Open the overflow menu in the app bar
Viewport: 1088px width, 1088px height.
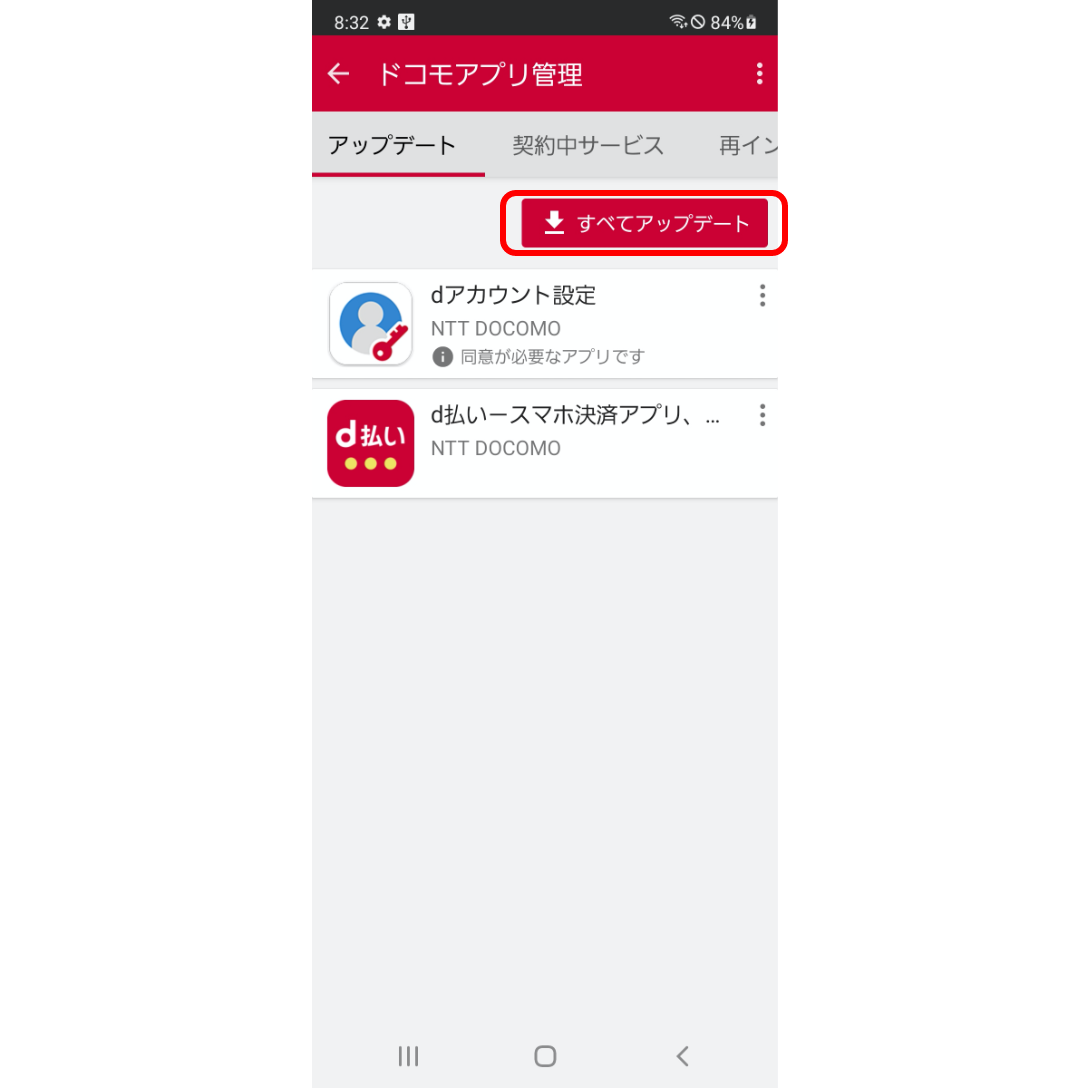[759, 74]
